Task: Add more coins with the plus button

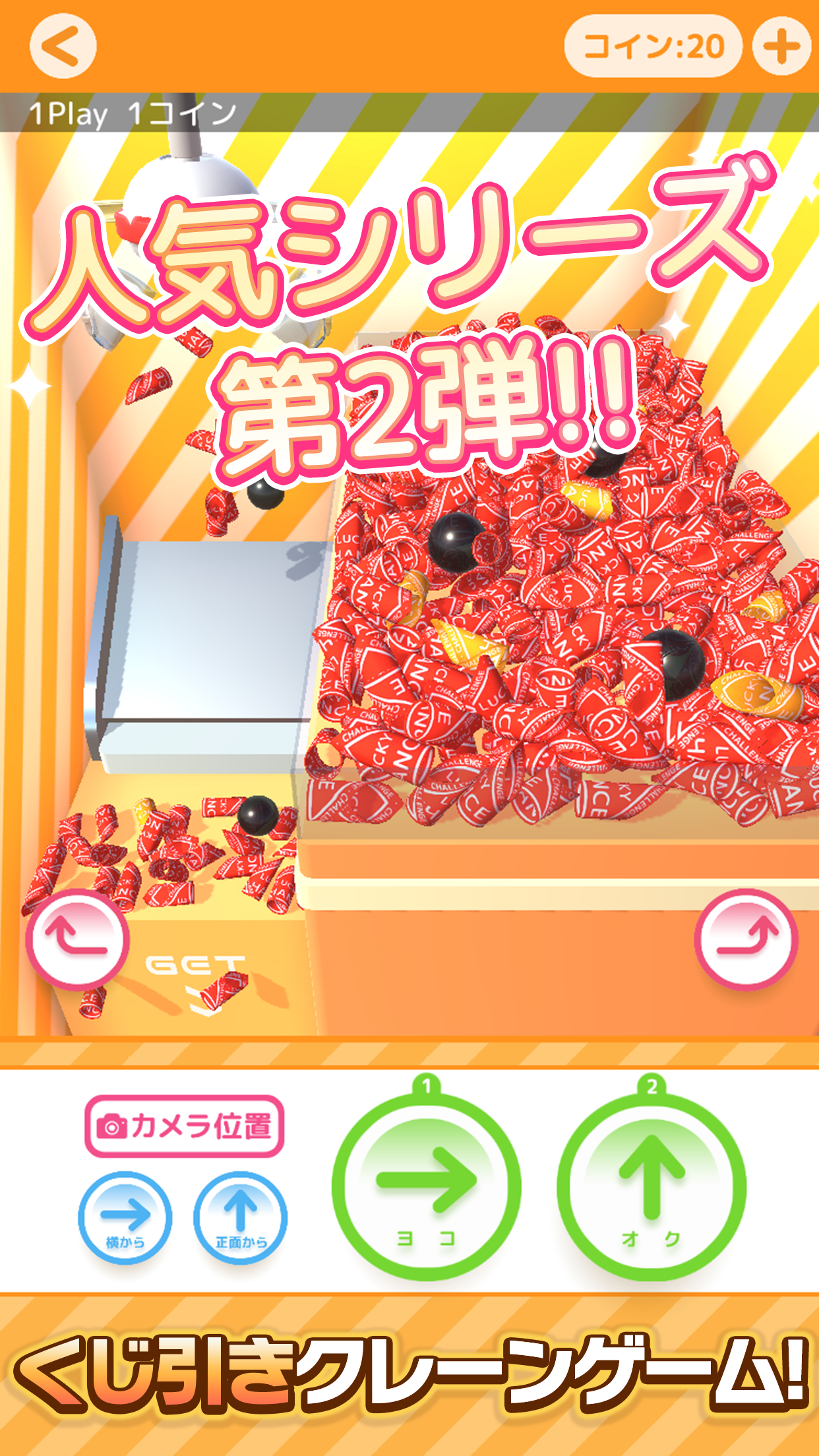Action: 781,46
